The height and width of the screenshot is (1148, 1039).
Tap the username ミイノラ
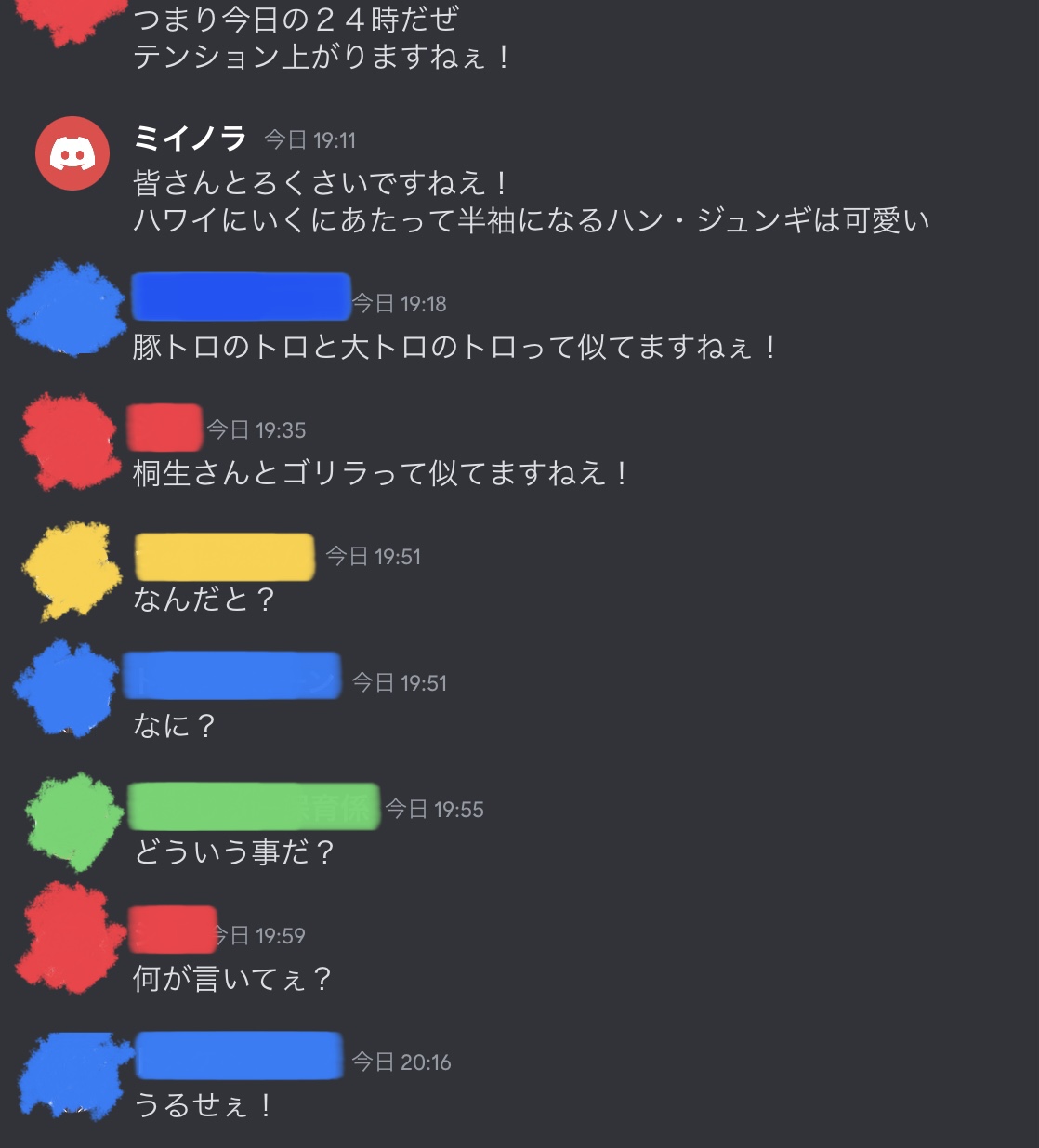pyautogui.click(x=190, y=139)
